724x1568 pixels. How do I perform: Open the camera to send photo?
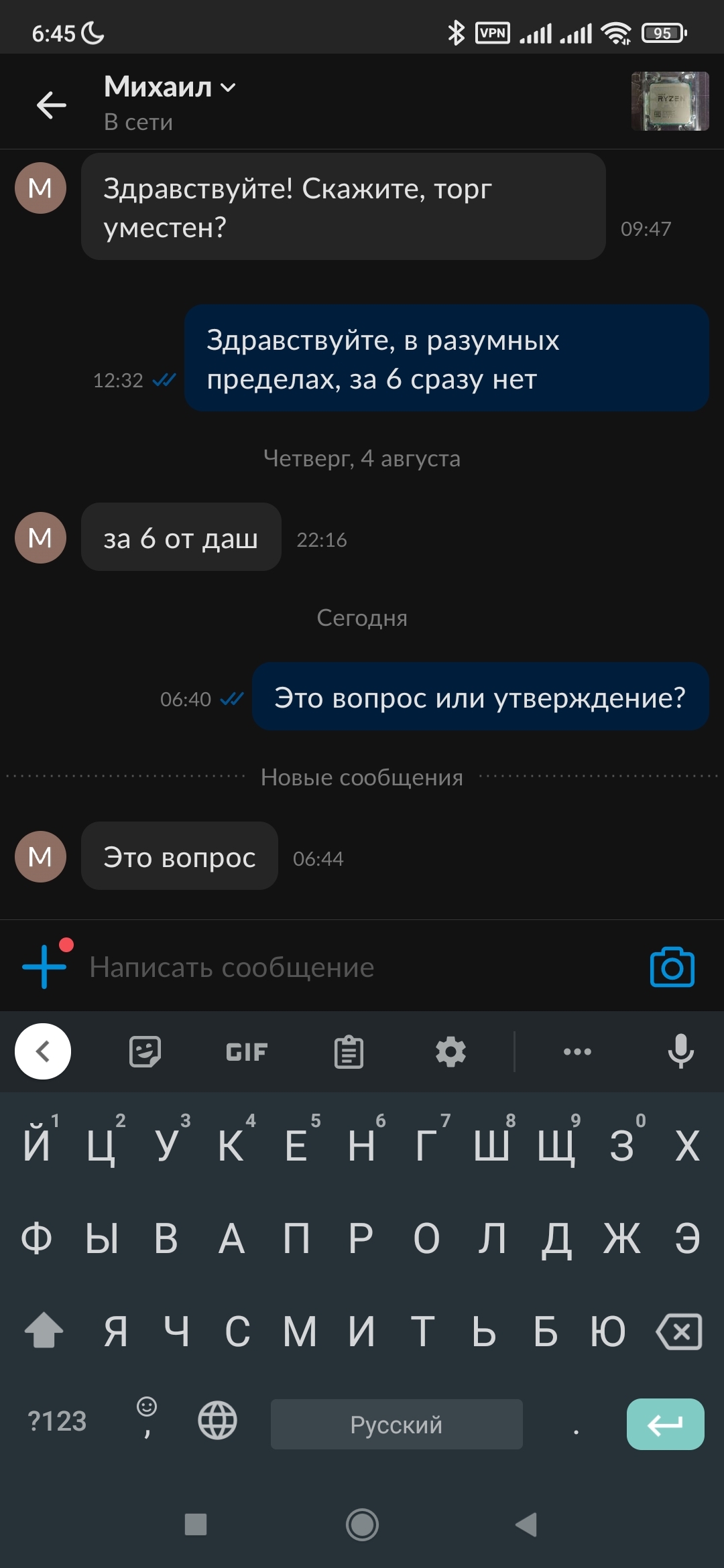point(672,967)
